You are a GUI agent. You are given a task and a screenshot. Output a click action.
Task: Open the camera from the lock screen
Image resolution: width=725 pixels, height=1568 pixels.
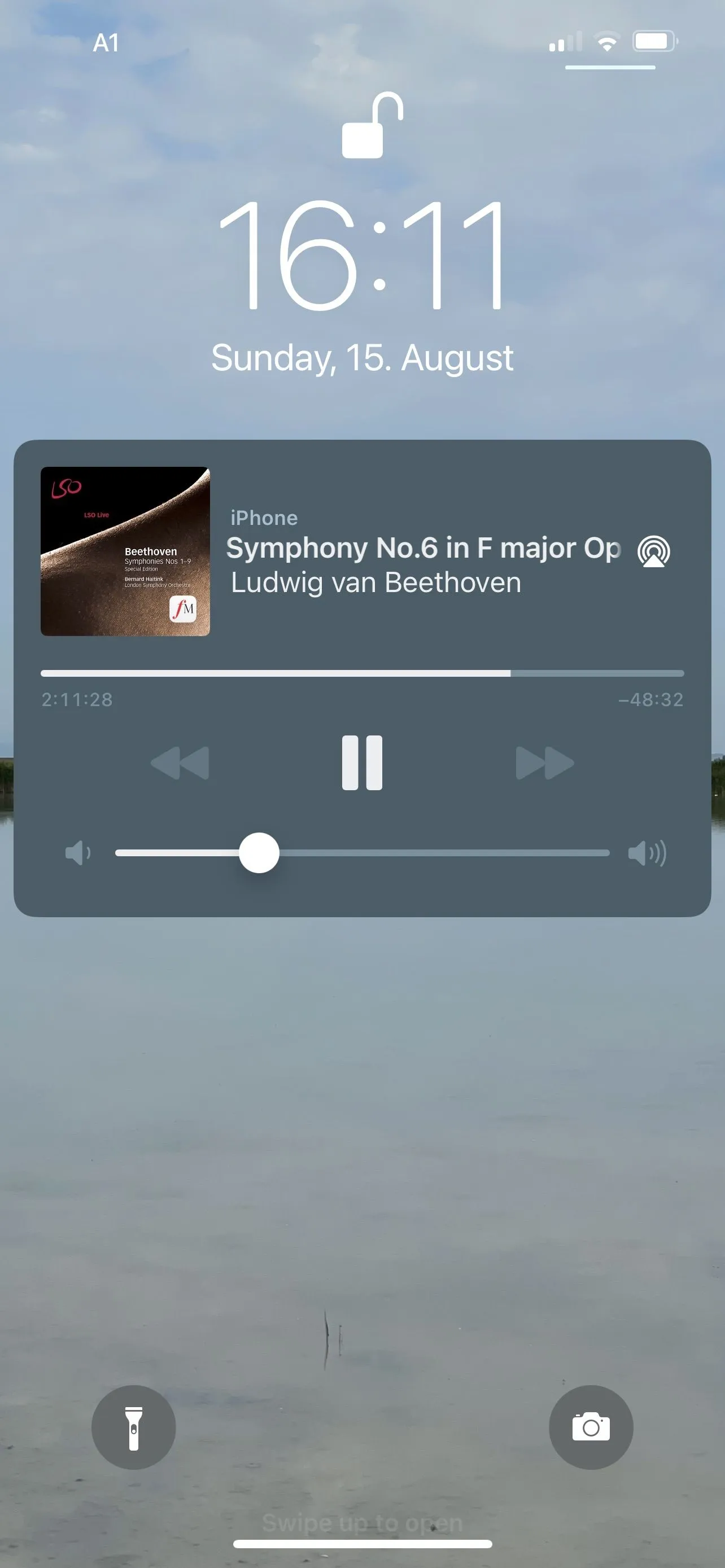coord(591,1427)
